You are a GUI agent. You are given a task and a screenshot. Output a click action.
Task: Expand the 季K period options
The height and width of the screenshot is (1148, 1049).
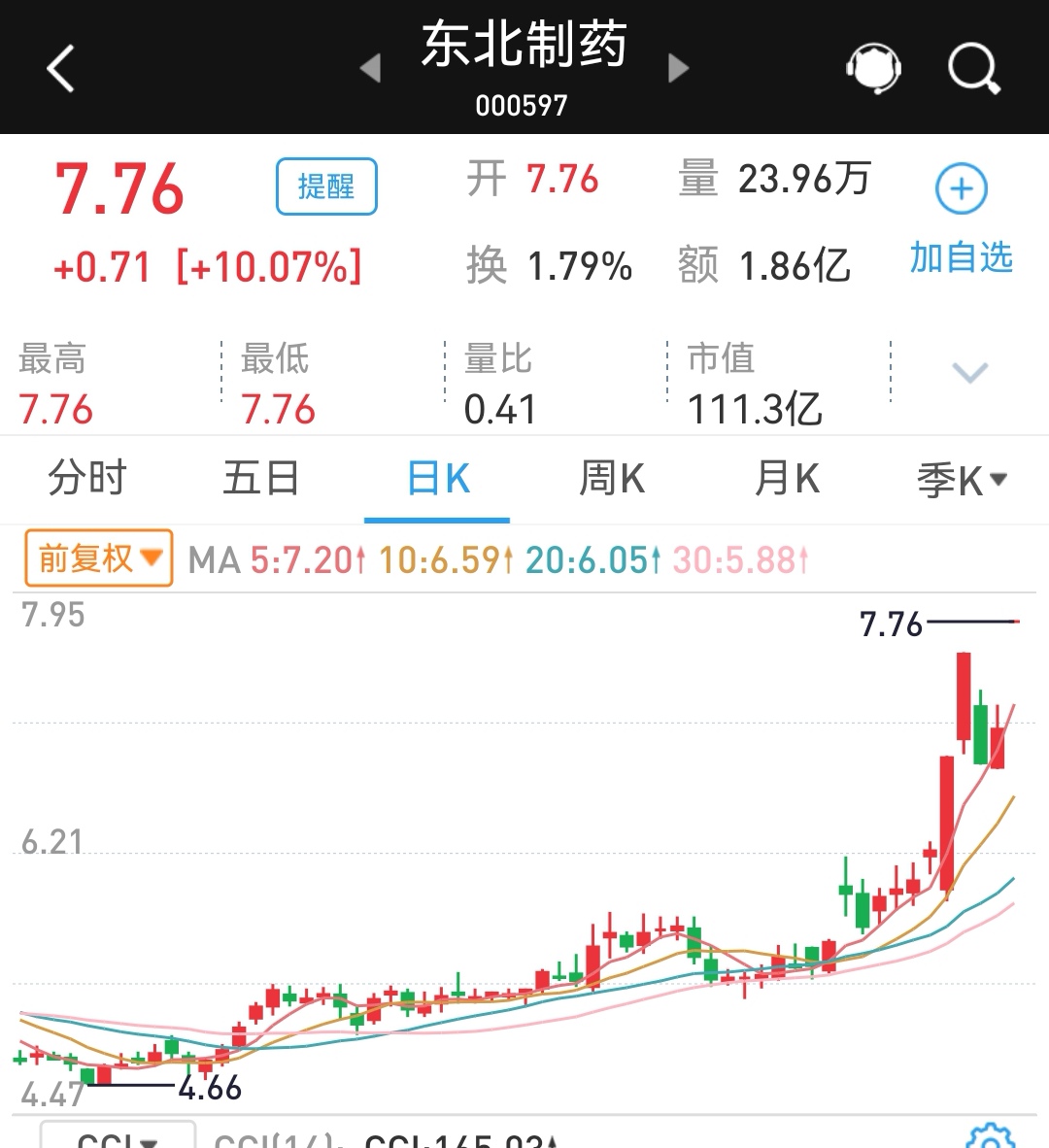click(x=963, y=479)
